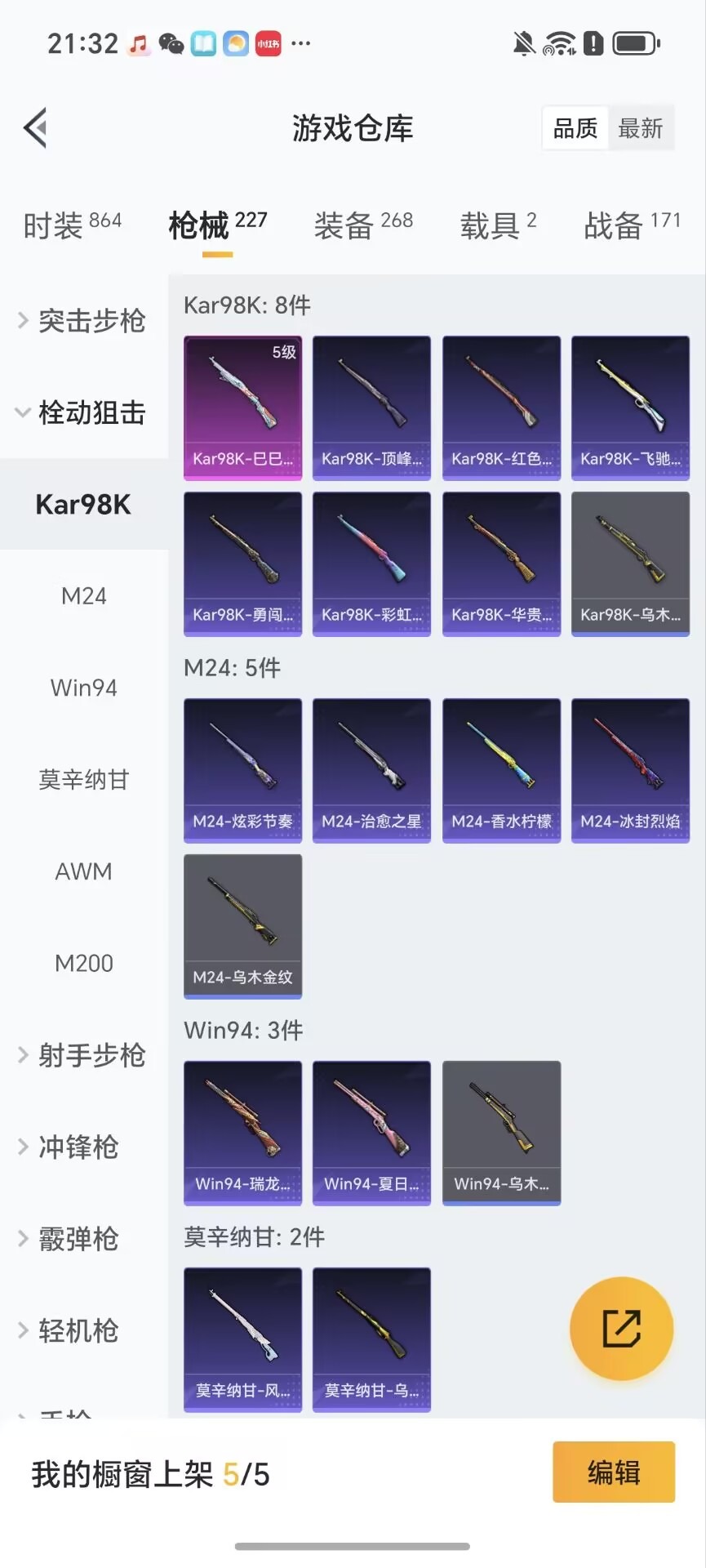Select 莫辛纳甘 in the sidebar

tap(84, 779)
